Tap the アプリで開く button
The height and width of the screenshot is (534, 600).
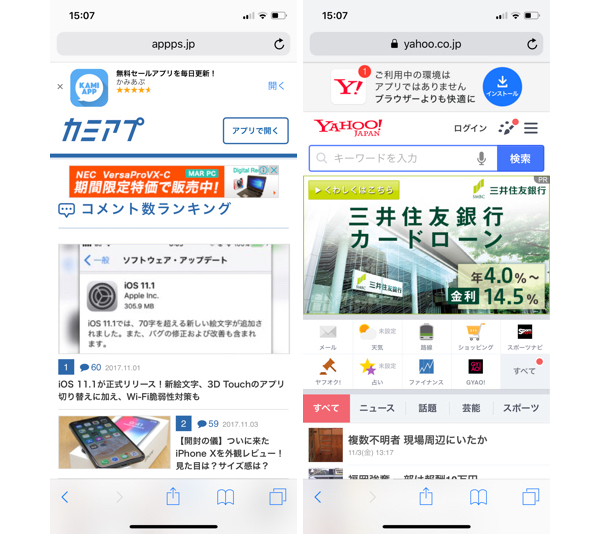tap(255, 131)
